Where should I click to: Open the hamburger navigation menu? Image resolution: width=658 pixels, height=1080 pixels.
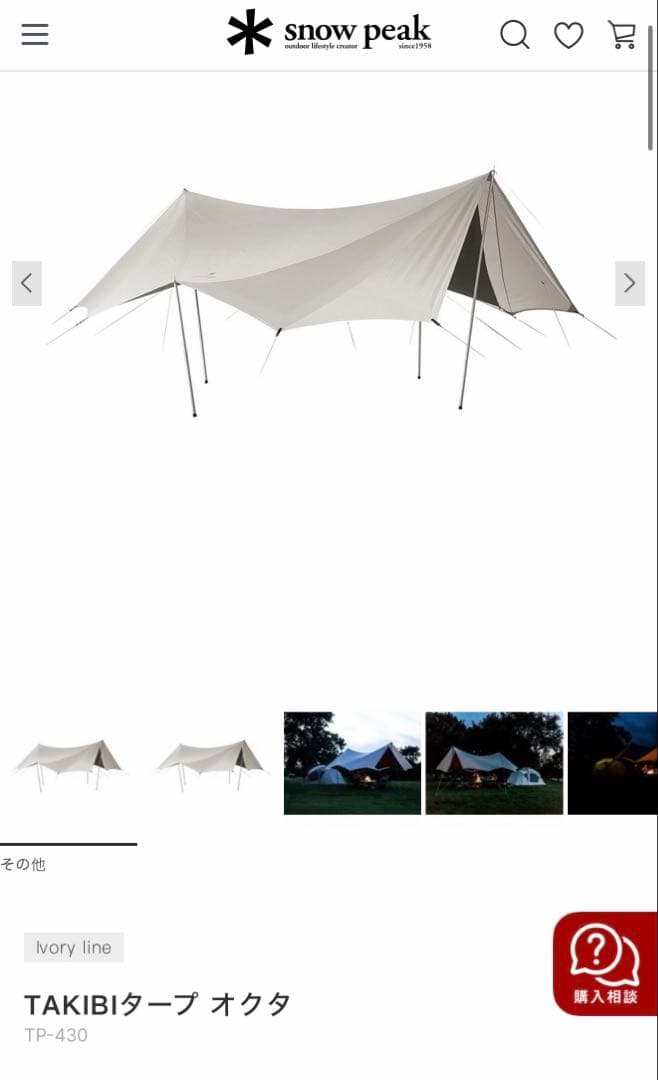(35, 35)
